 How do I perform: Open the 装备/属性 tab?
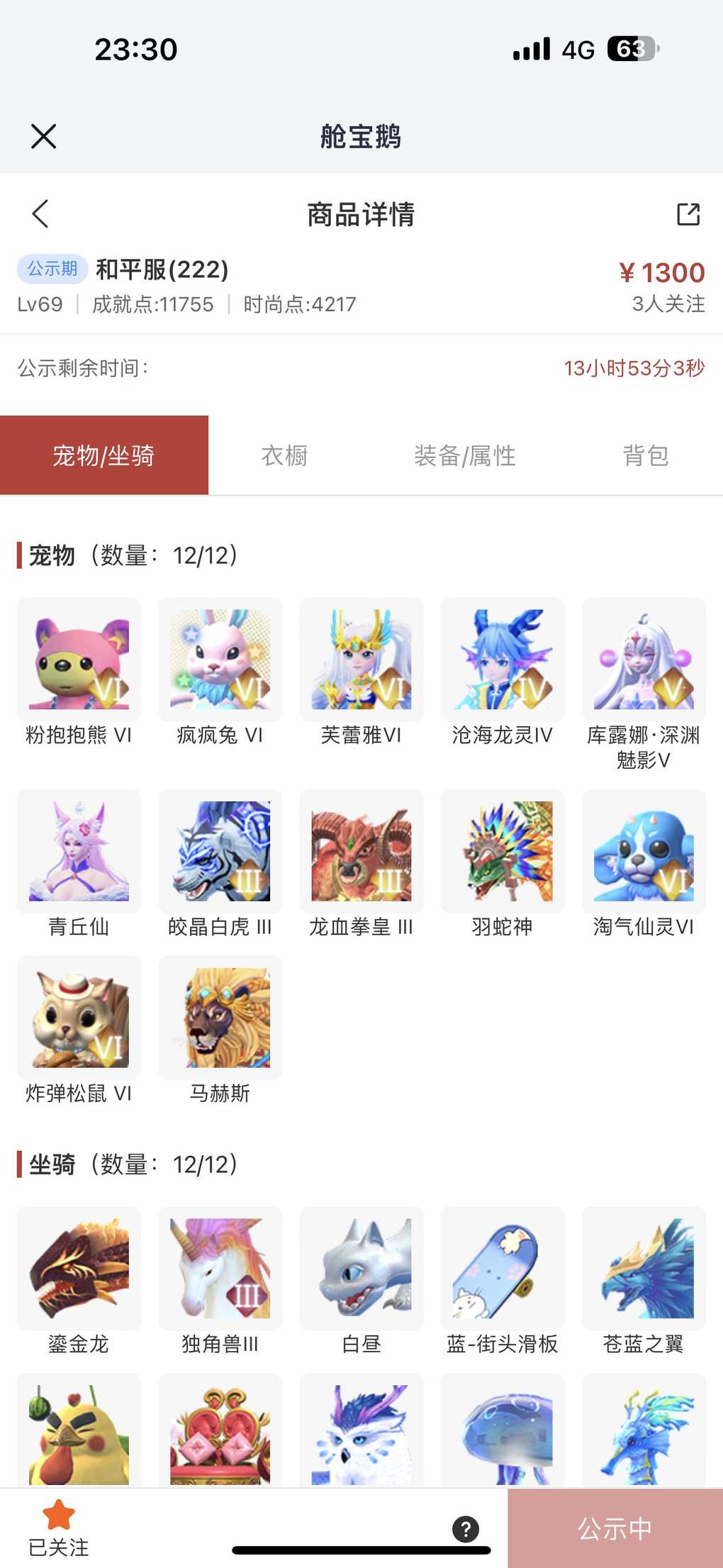point(464,456)
